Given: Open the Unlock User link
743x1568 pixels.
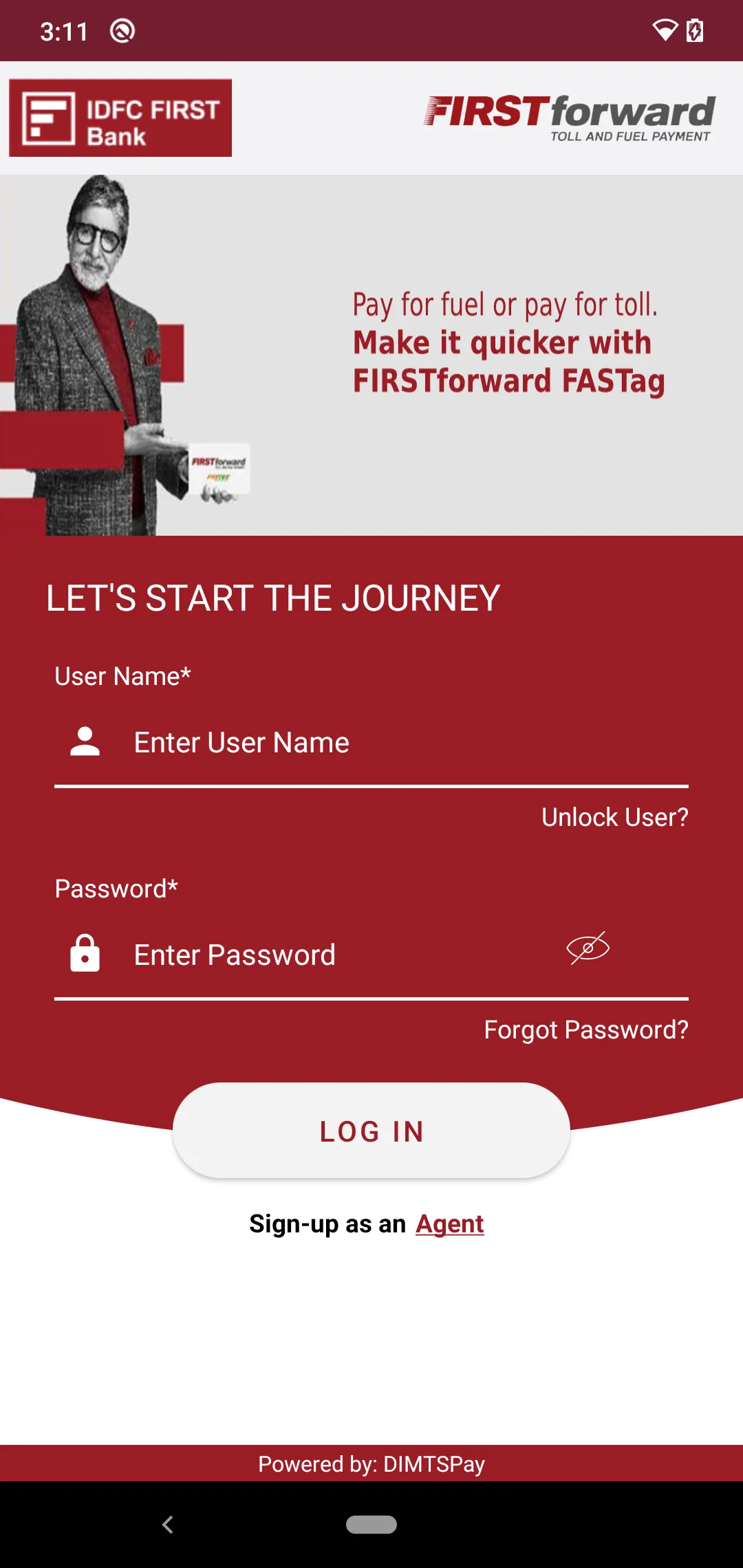Looking at the screenshot, I should point(614,818).
